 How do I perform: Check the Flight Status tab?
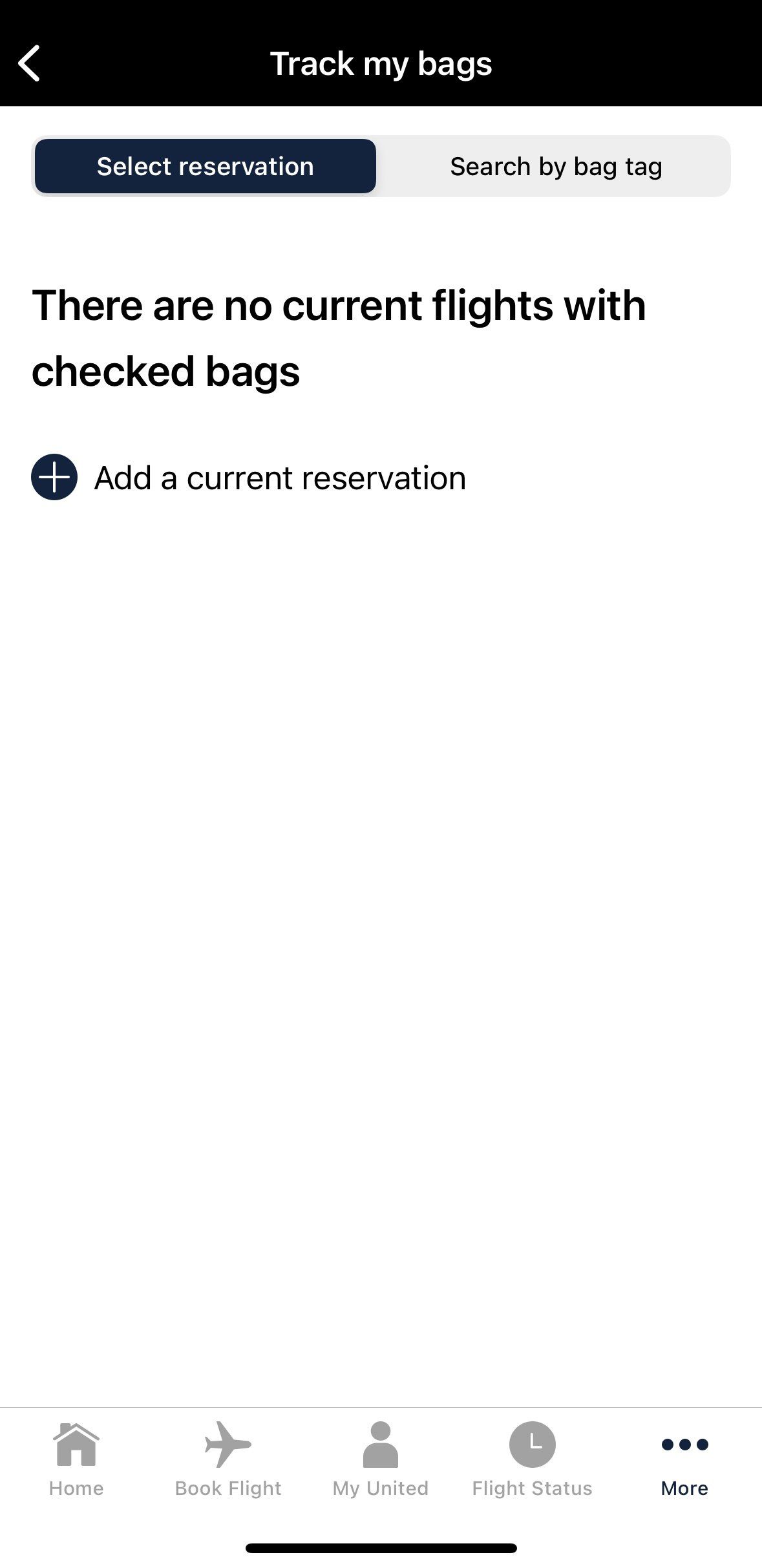coord(533,1460)
